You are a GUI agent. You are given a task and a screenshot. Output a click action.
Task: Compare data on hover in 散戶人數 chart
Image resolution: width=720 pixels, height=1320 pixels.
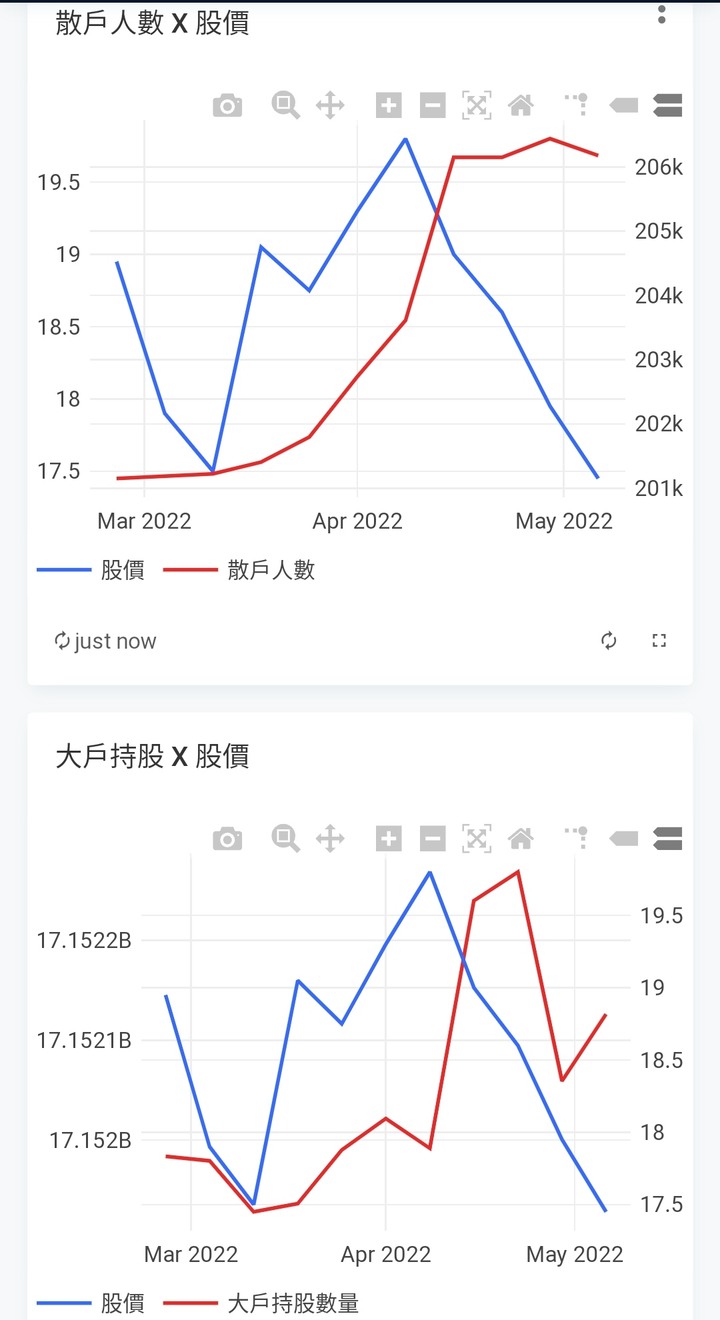(x=667, y=105)
